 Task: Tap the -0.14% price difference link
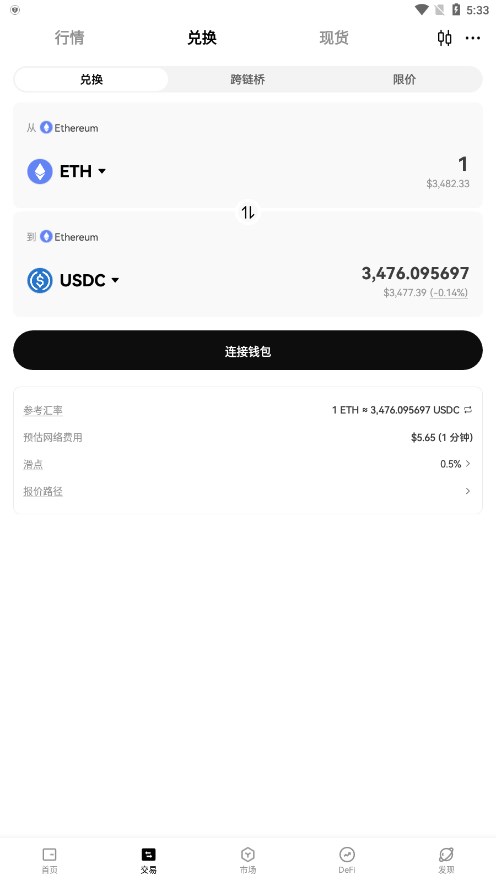coord(449,292)
